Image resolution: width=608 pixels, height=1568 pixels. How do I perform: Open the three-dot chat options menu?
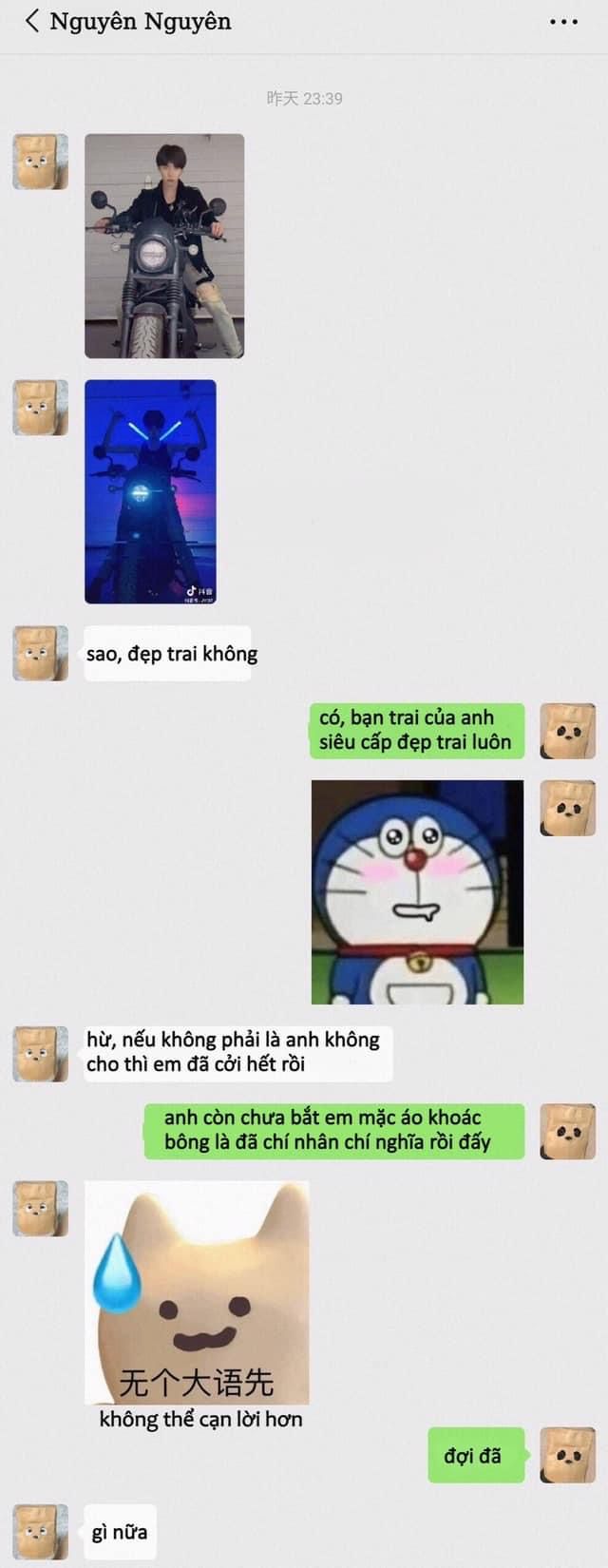coord(563,21)
